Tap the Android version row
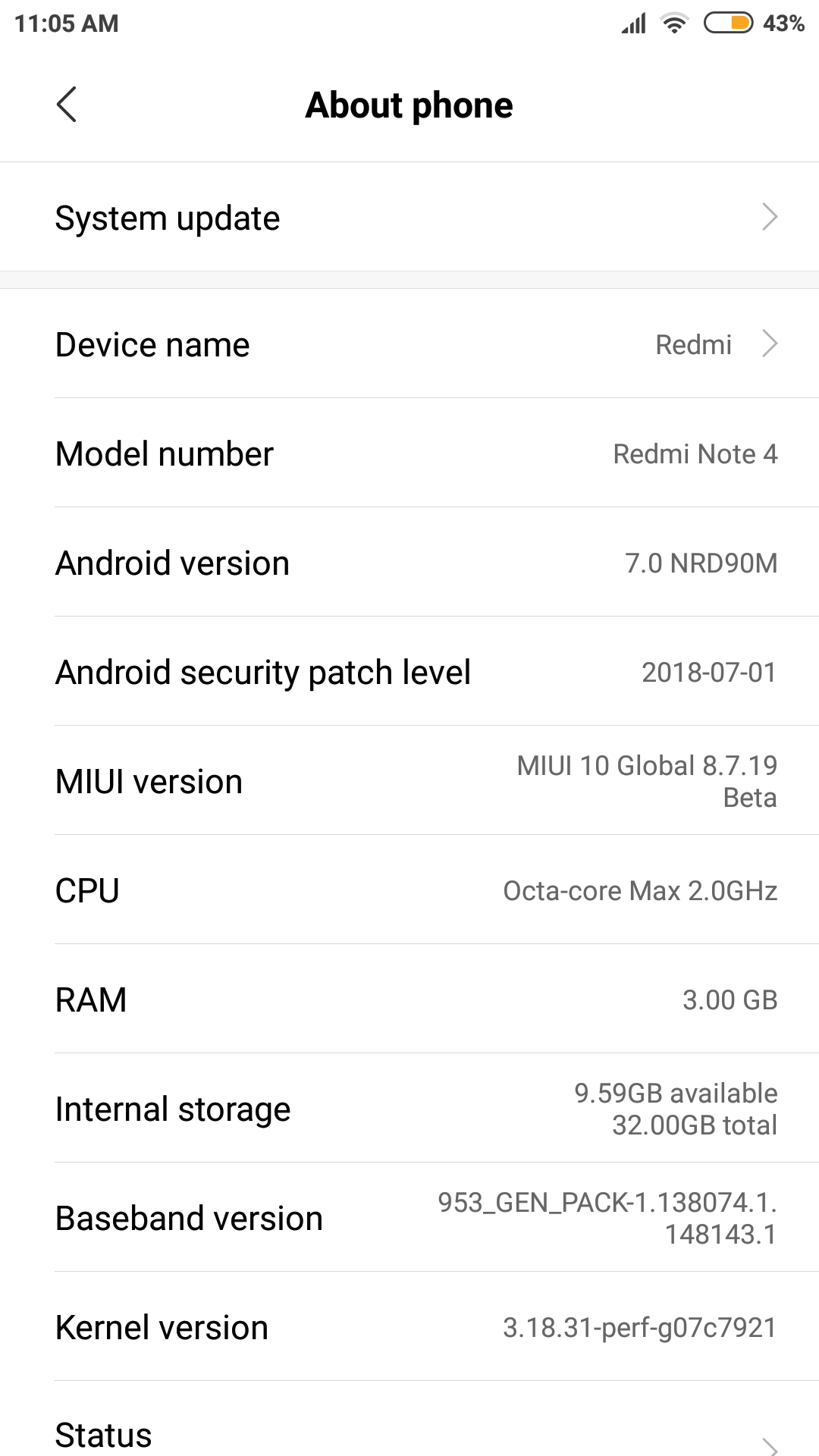Image resolution: width=819 pixels, height=1456 pixels. coord(409,563)
